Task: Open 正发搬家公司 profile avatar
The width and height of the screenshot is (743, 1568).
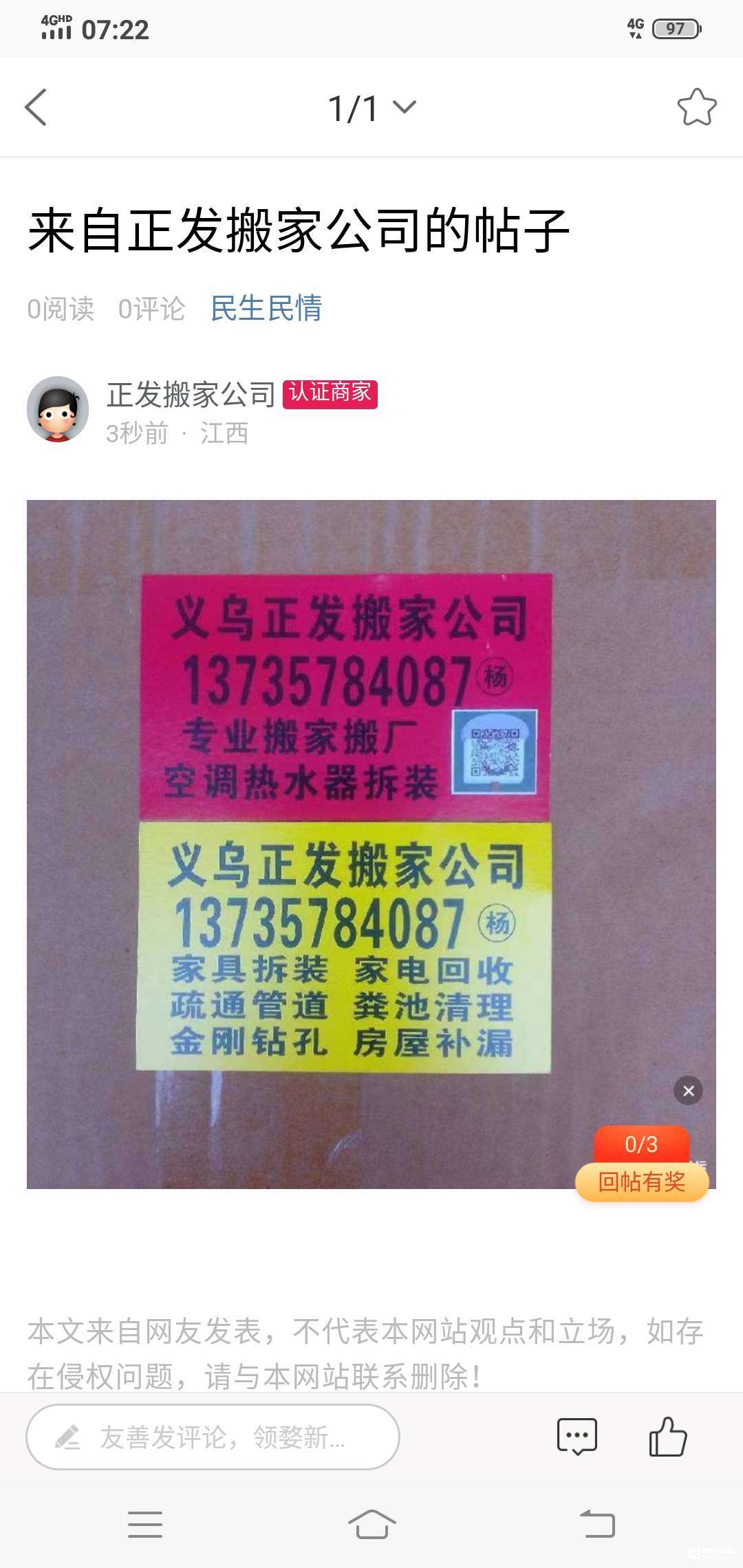Action: pyautogui.click(x=58, y=409)
